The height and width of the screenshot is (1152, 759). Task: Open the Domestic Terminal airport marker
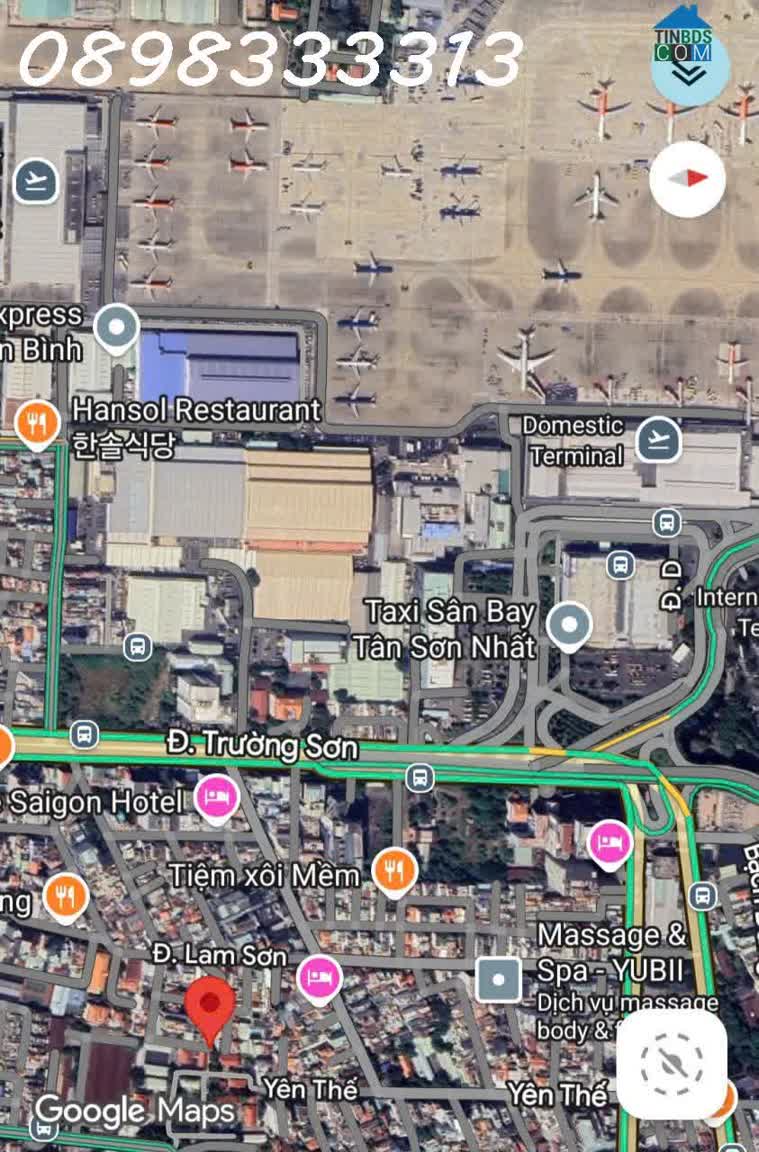pyautogui.click(x=659, y=439)
